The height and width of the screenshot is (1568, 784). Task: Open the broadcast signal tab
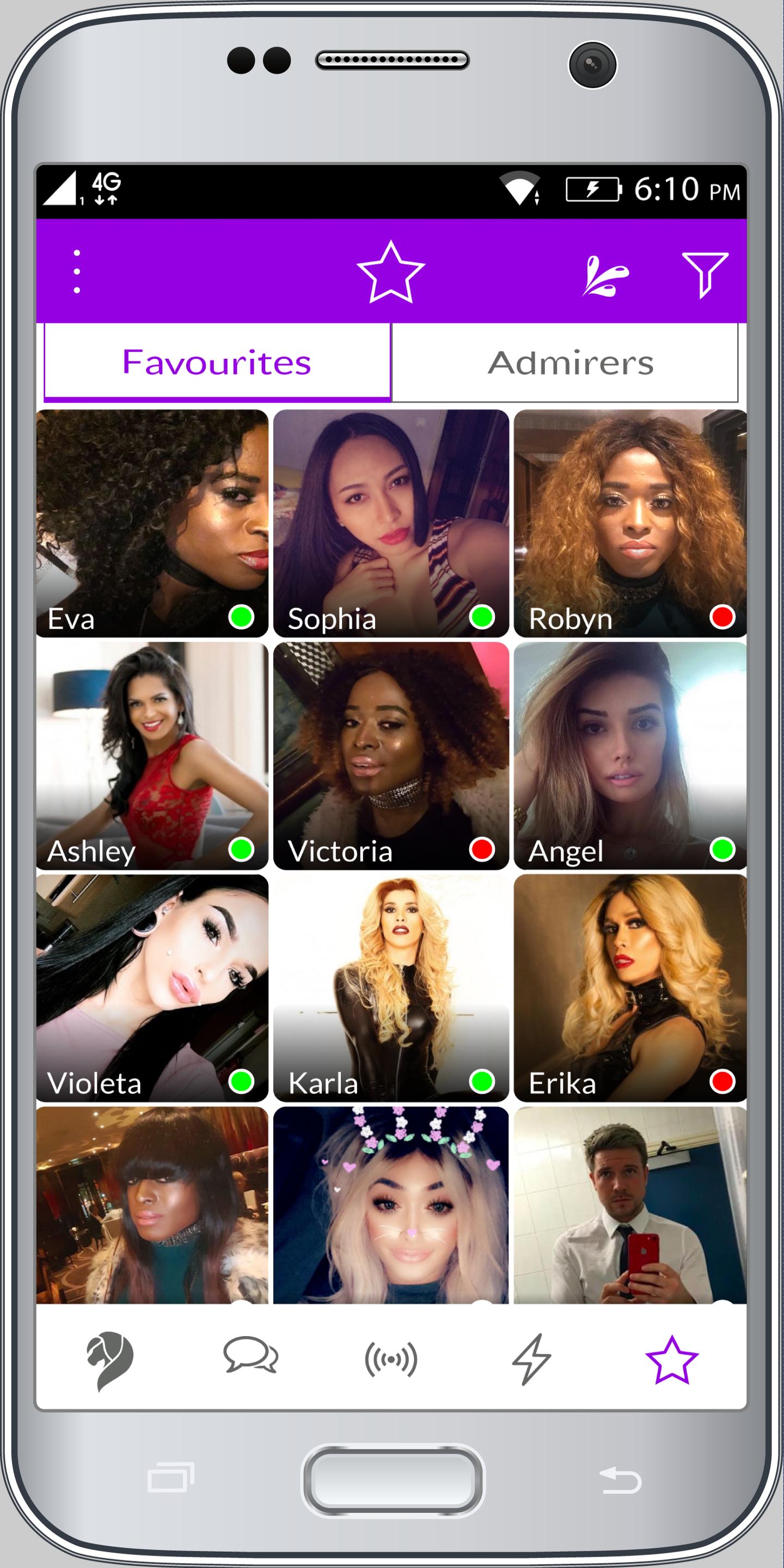tap(391, 1358)
